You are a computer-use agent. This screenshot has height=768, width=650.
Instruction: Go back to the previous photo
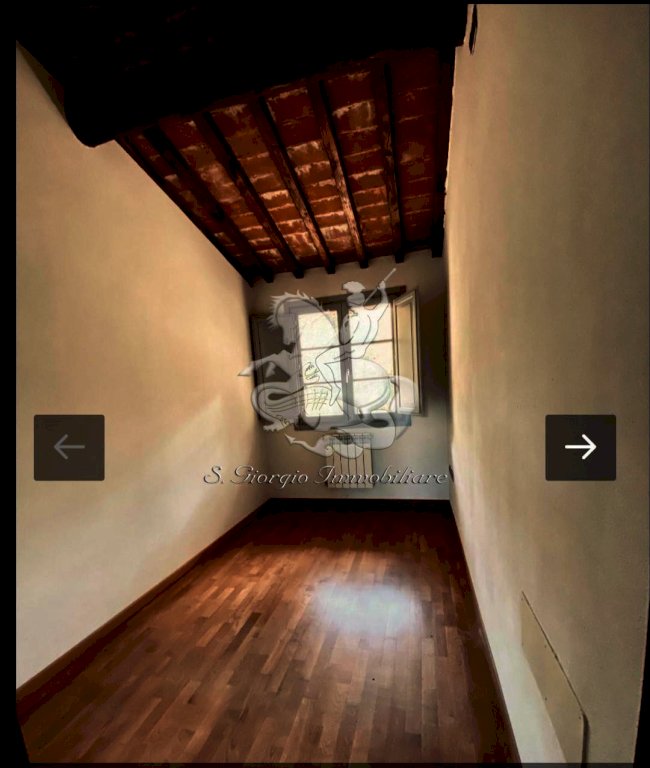tap(69, 447)
